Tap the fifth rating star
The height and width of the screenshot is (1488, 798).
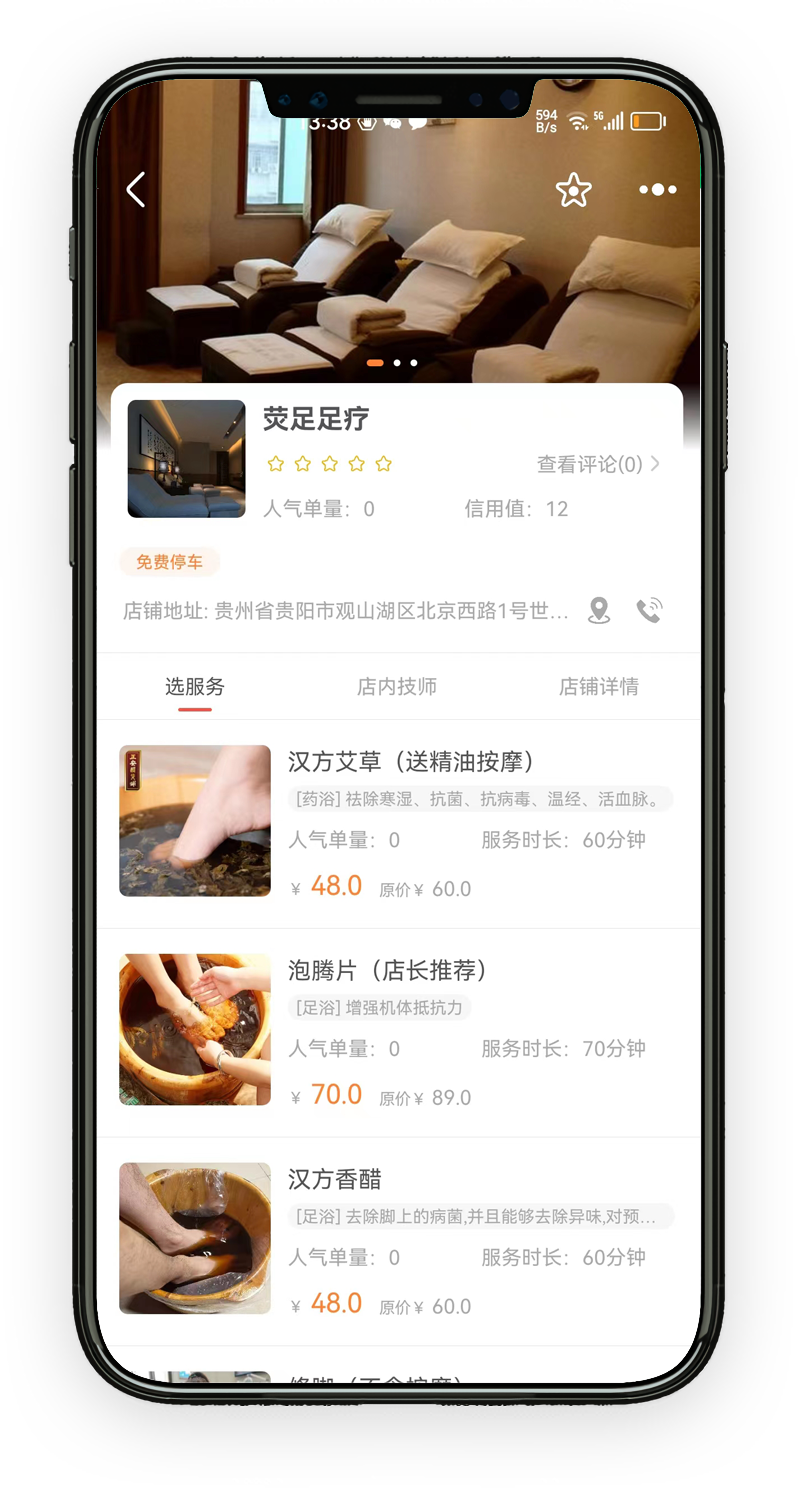(383, 463)
